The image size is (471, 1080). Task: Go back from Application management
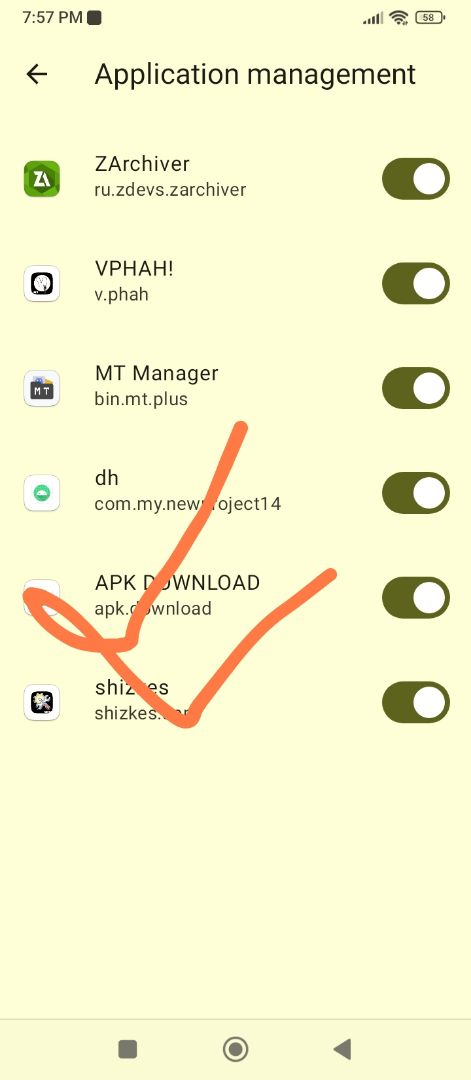click(36, 74)
